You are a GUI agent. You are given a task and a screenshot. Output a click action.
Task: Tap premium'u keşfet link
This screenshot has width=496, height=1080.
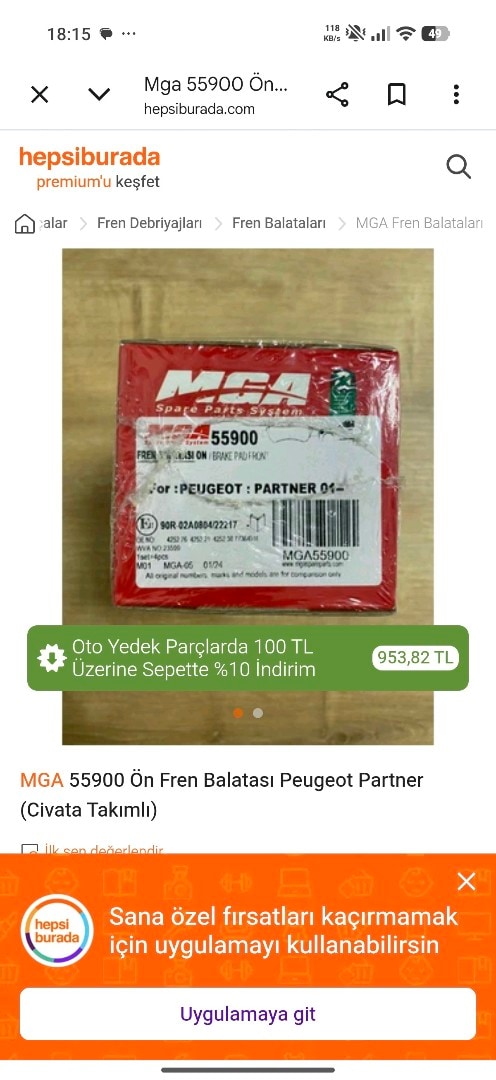coord(98,182)
